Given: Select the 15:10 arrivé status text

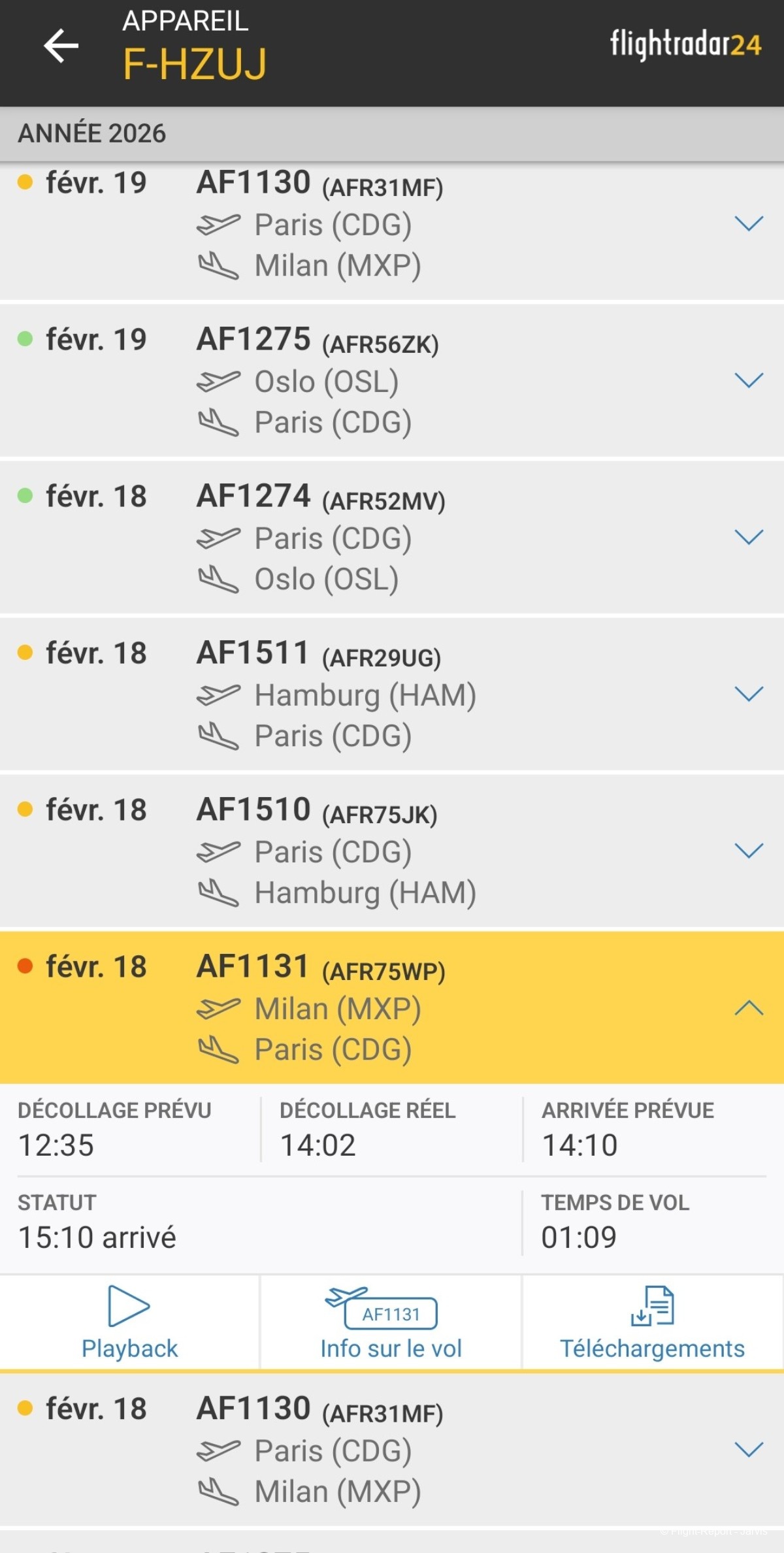Looking at the screenshot, I should [x=97, y=1236].
